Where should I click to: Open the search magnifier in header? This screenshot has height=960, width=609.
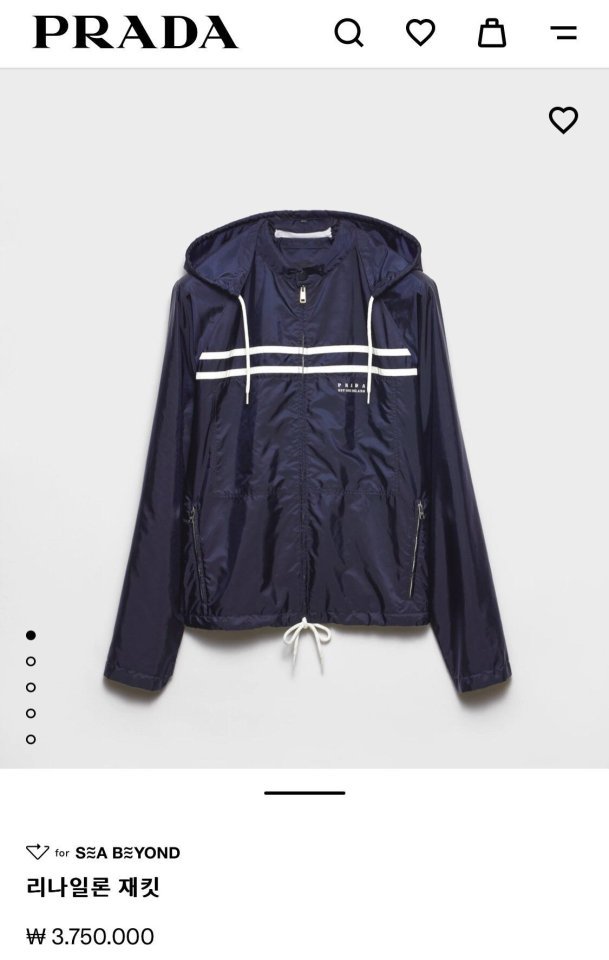tap(348, 33)
